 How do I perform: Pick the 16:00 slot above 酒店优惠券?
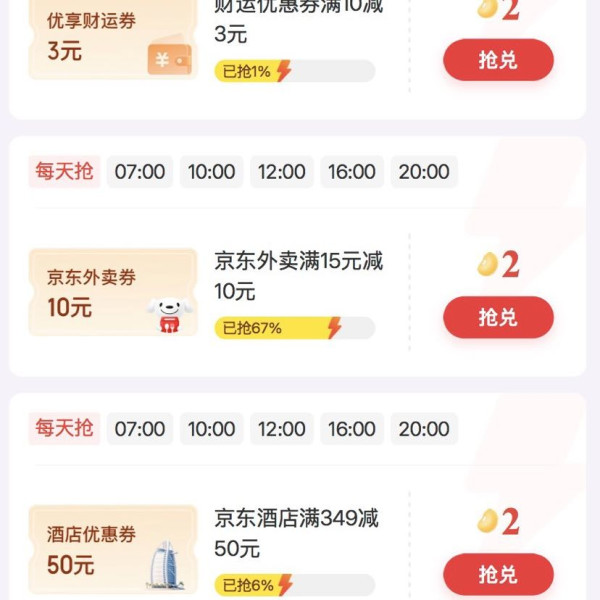click(352, 429)
